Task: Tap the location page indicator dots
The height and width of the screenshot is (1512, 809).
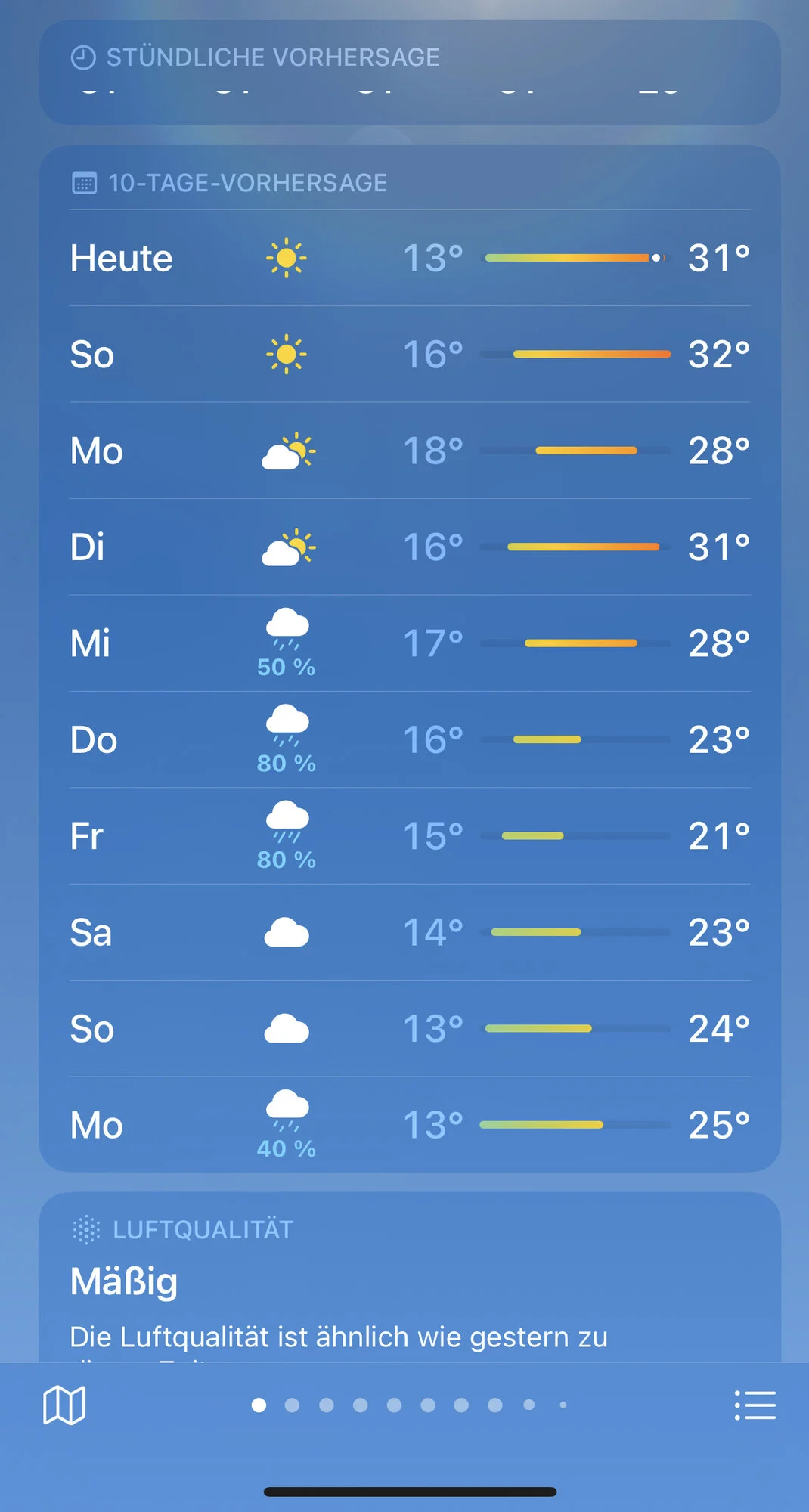Action: (409, 1405)
